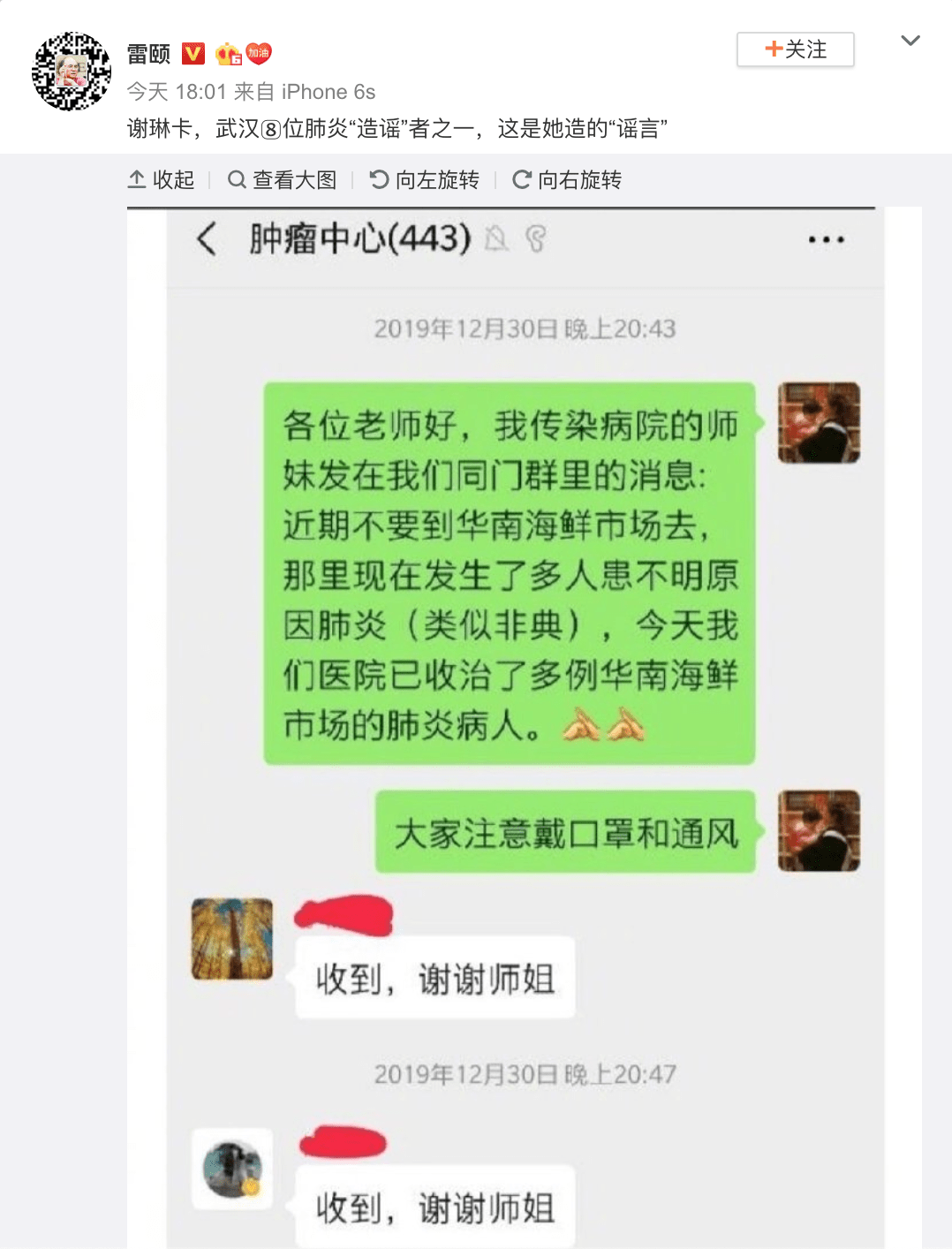Follow the poster with the 关注 button
This screenshot has height=1249, width=952.
pyautogui.click(x=795, y=49)
